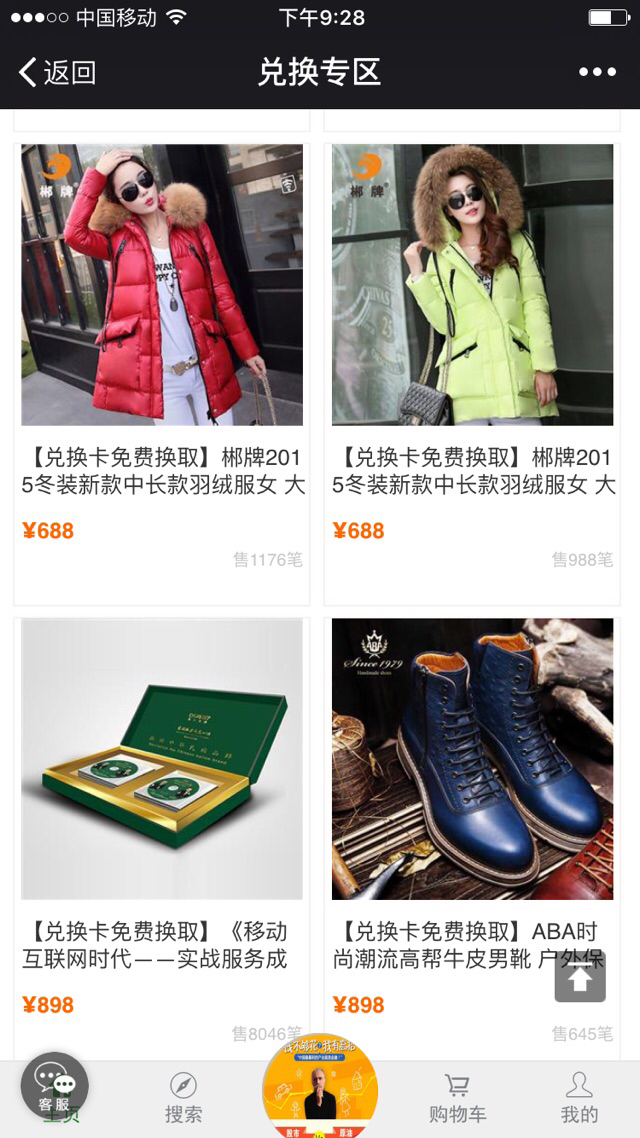Open the red 郴牌 down jacket product
Image resolution: width=640 pixels, height=1138 pixels.
coord(162,374)
